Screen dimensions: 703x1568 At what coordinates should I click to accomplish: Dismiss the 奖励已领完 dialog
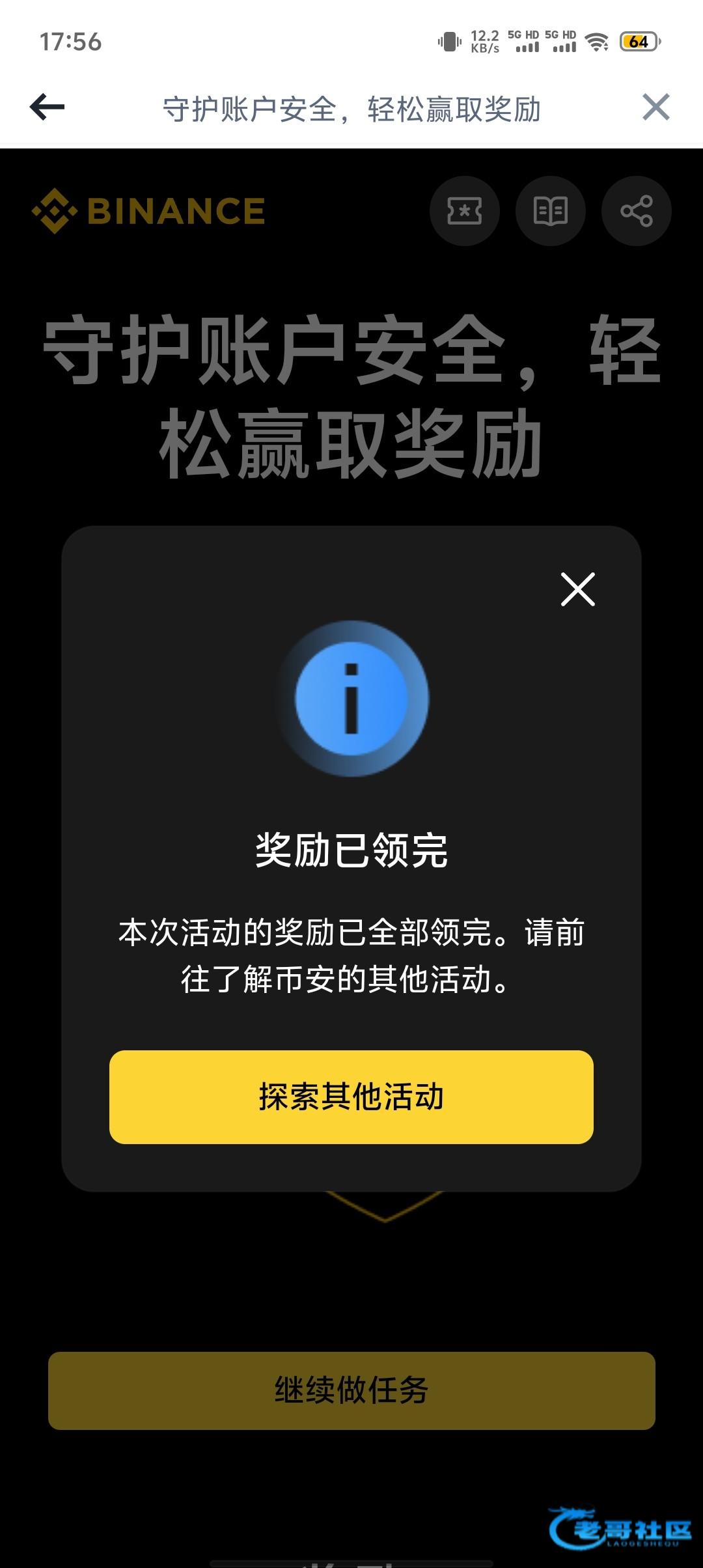578,589
